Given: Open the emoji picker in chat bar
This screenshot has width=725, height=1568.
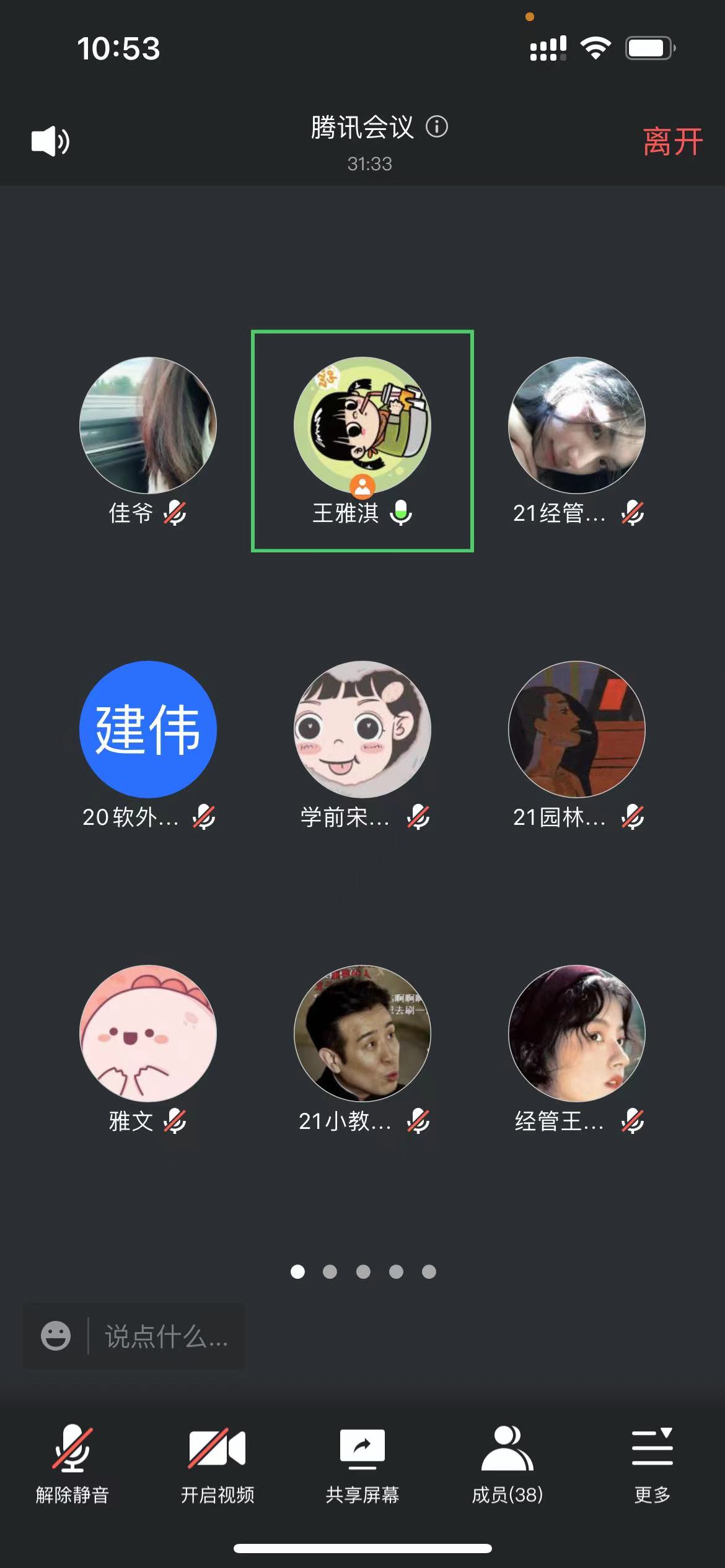Looking at the screenshot, I should pyautogui.click(x=56, y=1336).
